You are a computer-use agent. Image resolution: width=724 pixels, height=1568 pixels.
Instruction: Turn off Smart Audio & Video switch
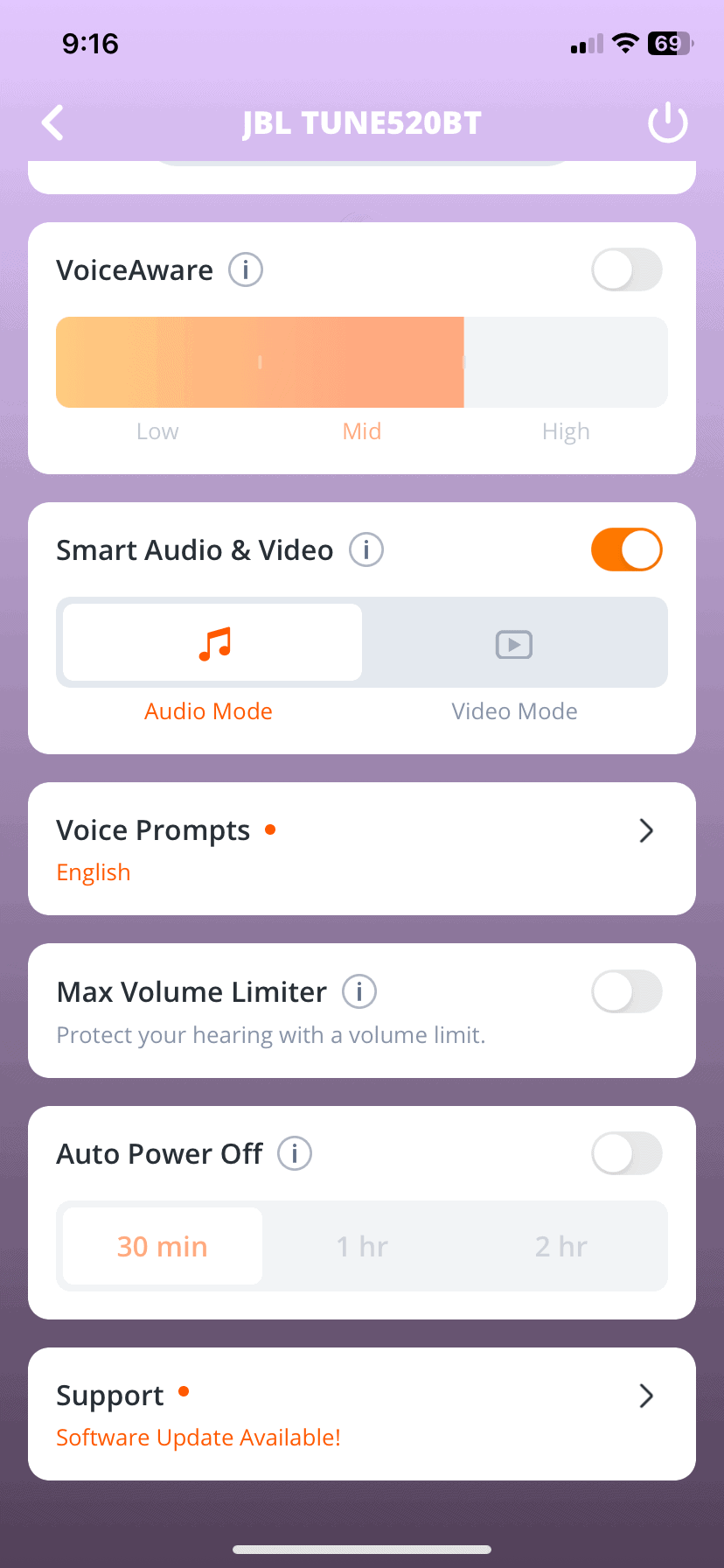pyautogui.click(x=626, y=549)
